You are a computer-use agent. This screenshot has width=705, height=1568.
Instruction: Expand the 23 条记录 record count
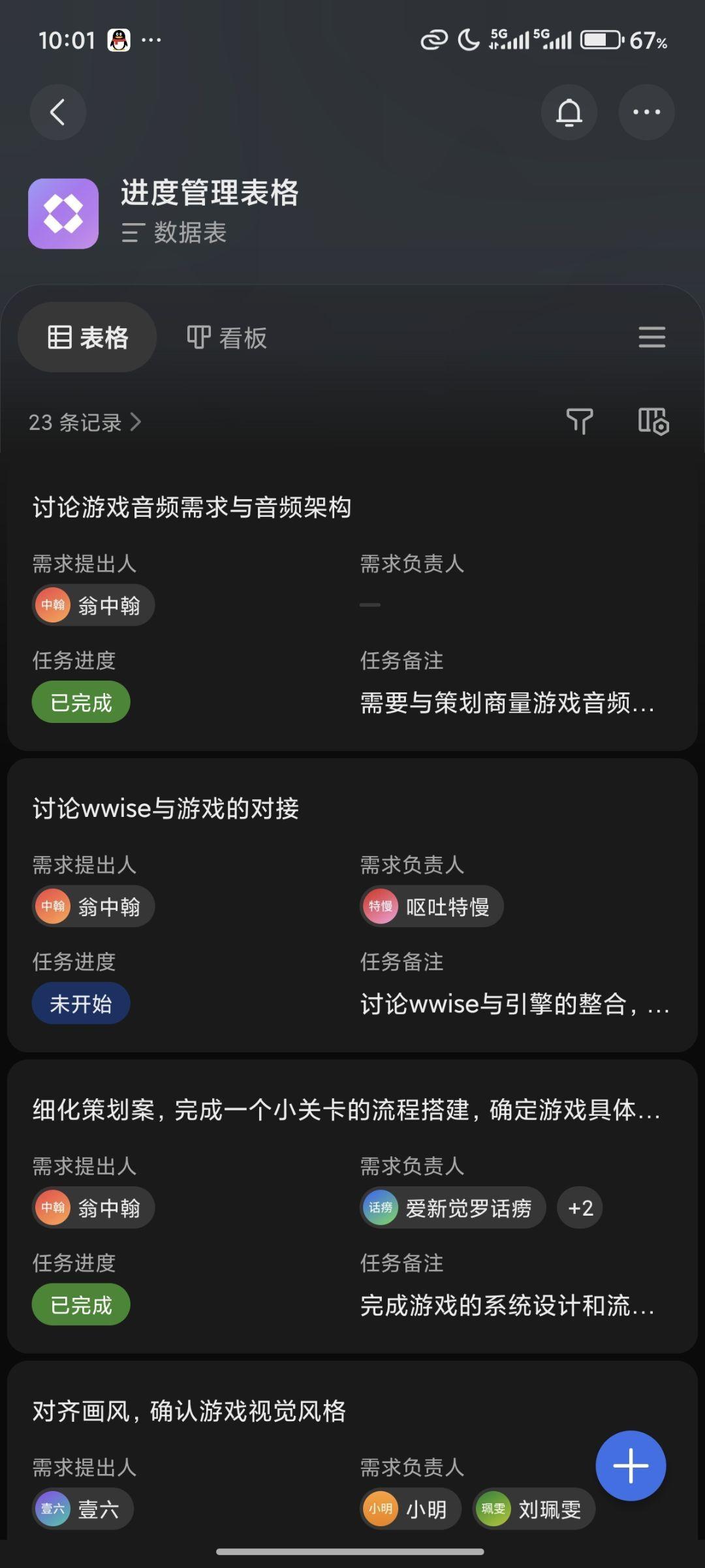click(84, 422)
